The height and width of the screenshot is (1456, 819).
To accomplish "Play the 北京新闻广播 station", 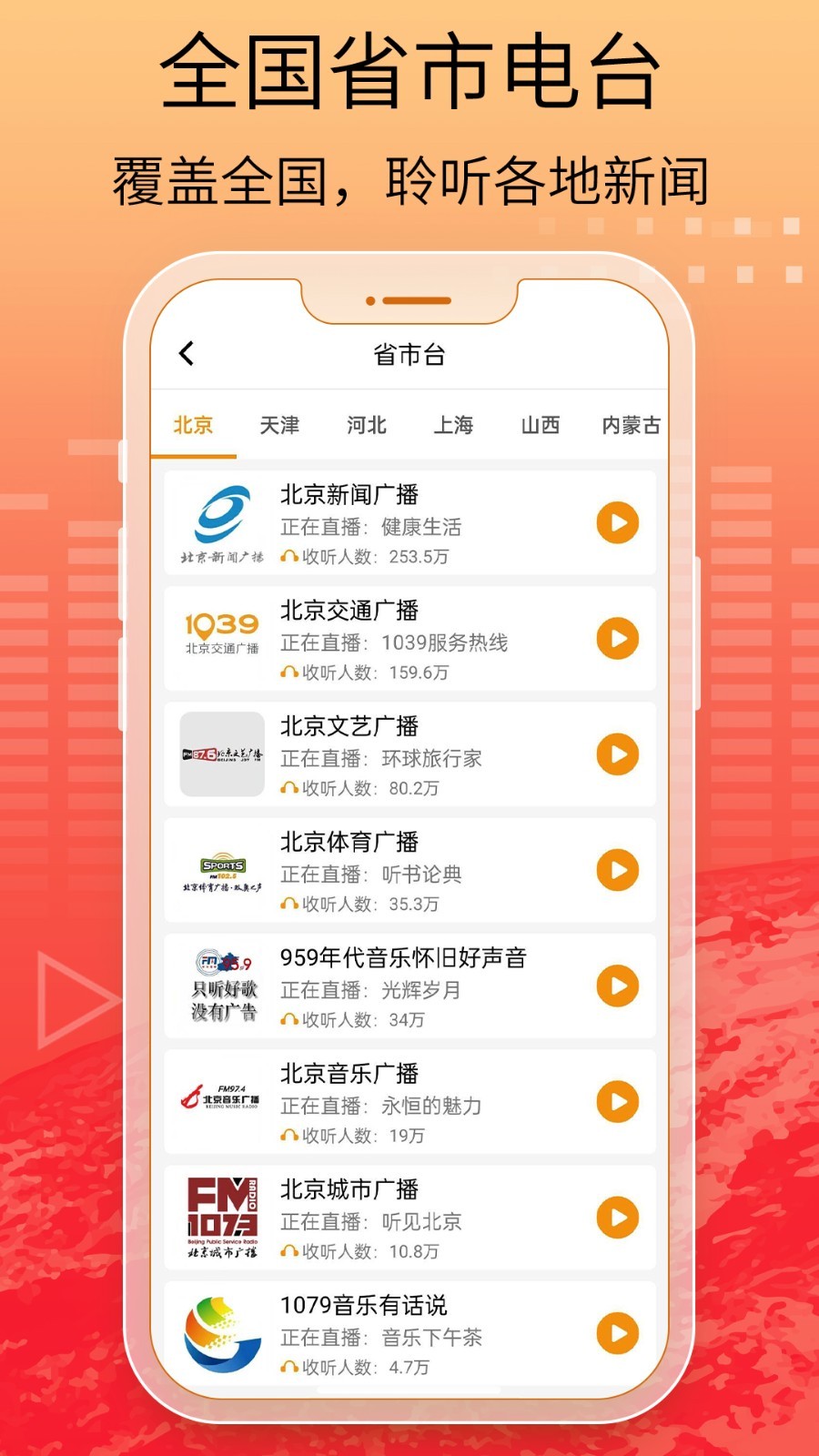I will 620,523.
